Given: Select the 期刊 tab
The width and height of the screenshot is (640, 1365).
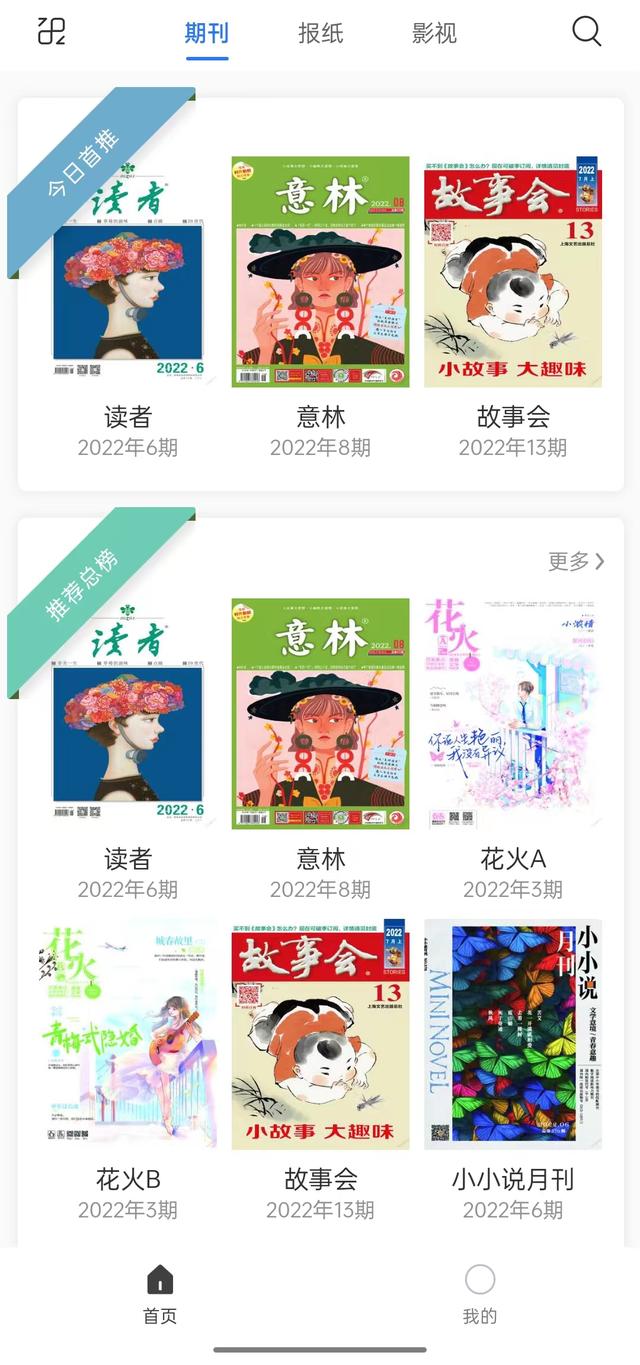Looking at the screenshot, I should tap(207, 33).
